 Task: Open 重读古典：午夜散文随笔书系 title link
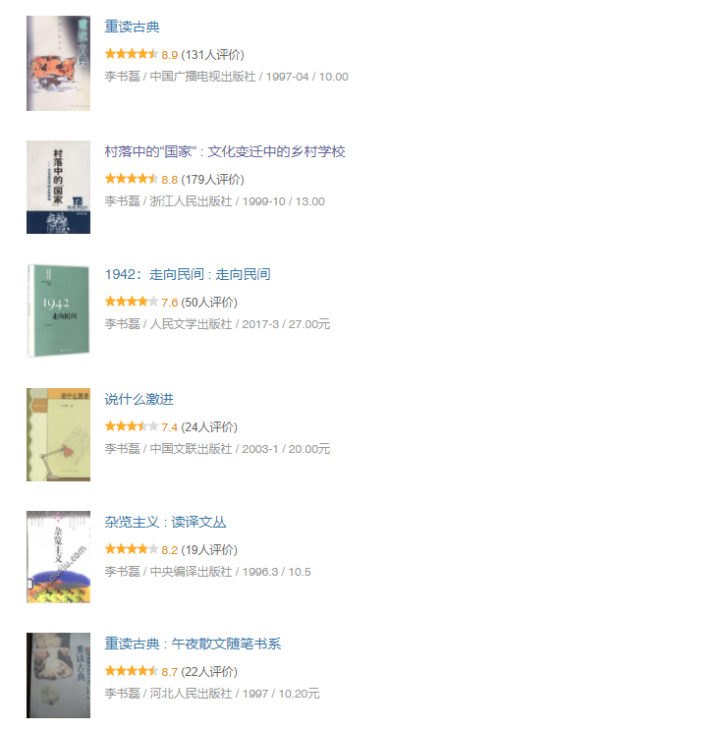click(192, 644)
